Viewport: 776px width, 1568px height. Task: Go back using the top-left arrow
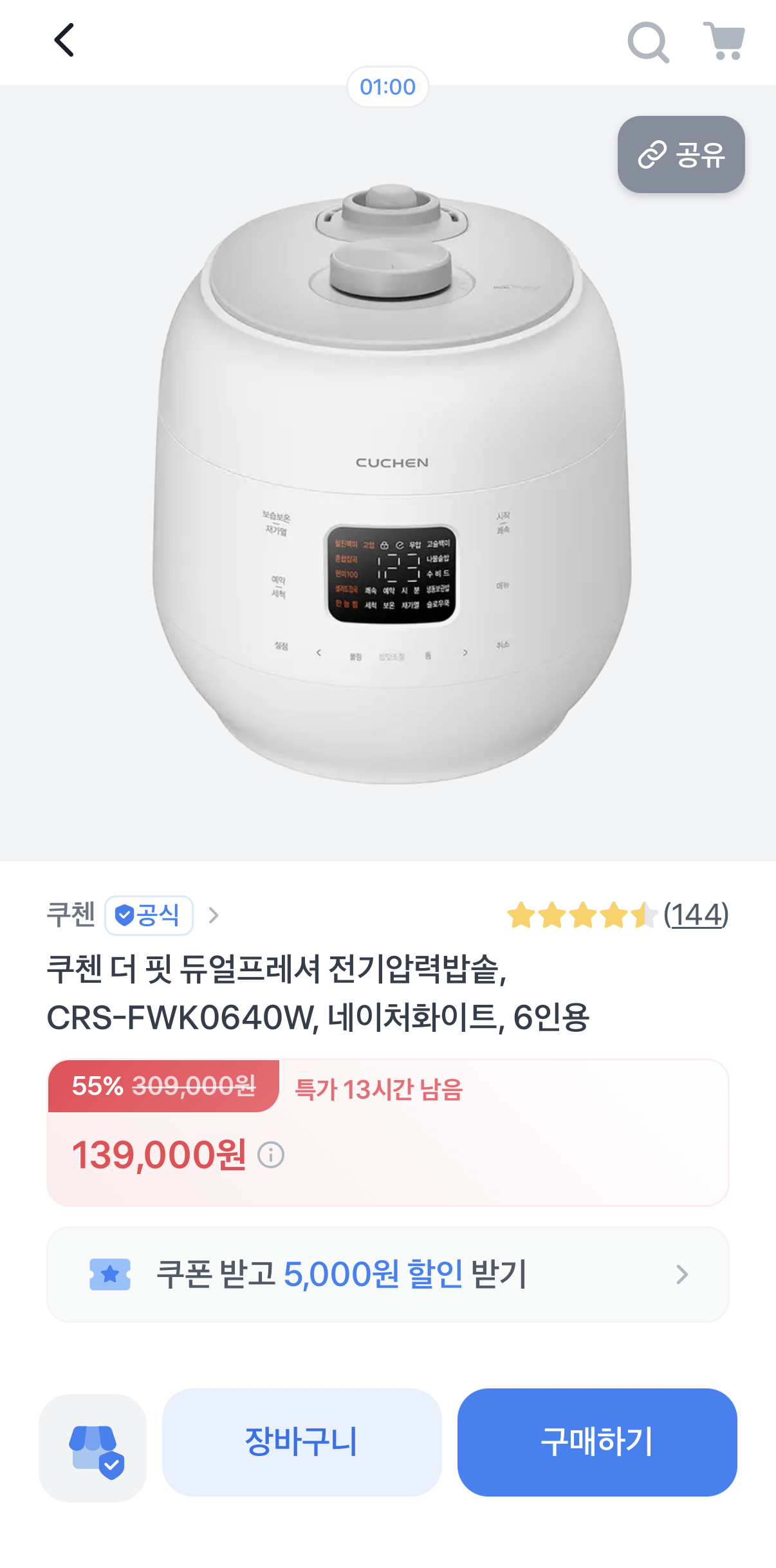64,41
